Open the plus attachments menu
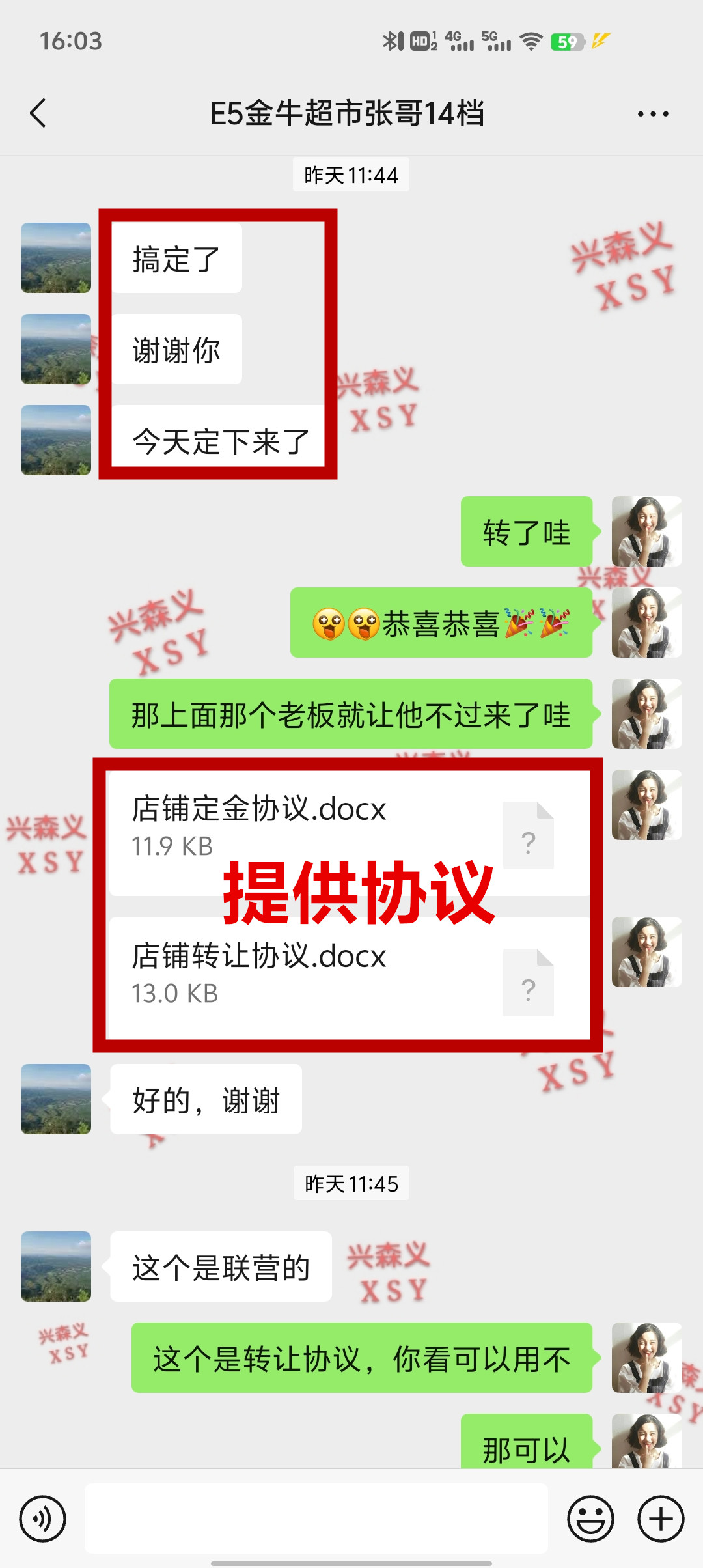 661,1519
